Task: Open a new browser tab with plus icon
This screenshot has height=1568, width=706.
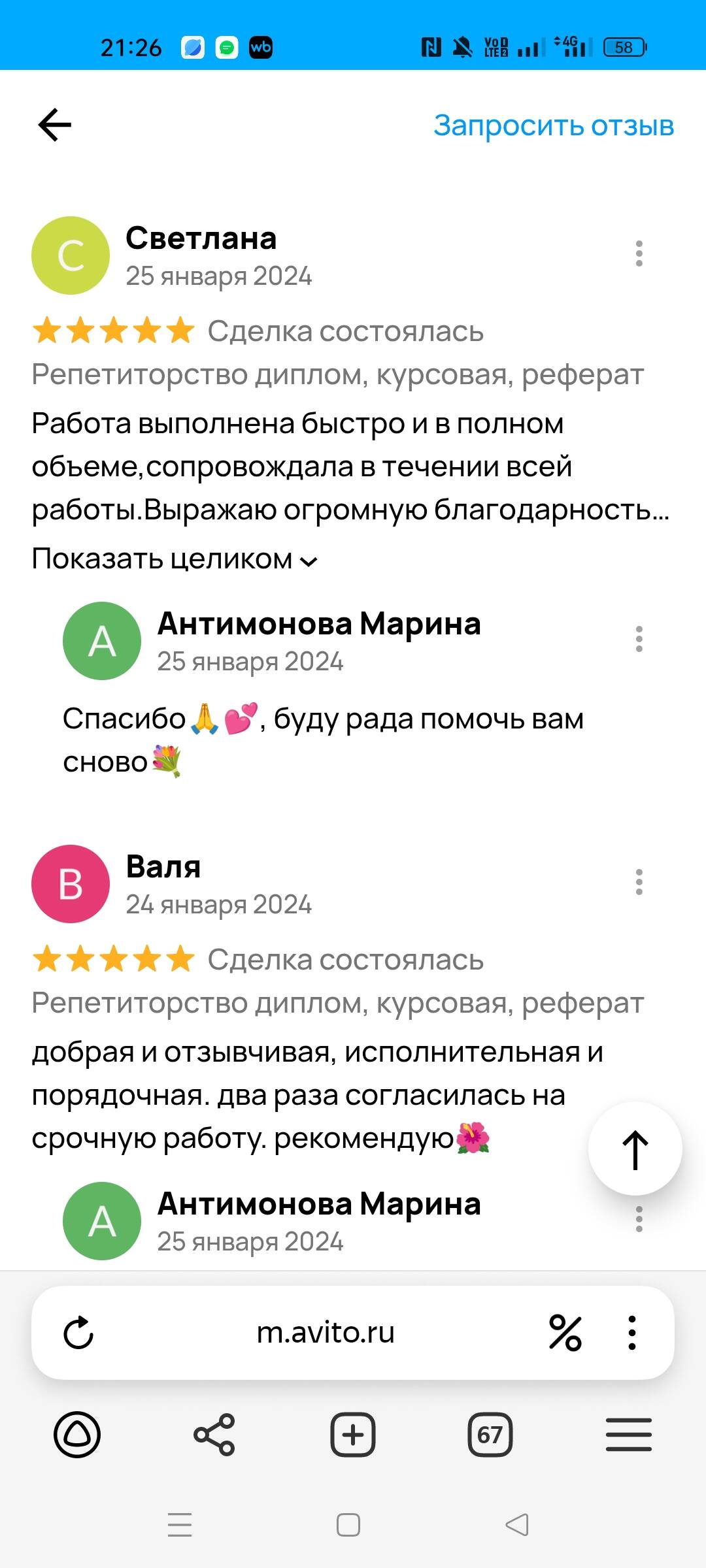Action: point(352,1435)
